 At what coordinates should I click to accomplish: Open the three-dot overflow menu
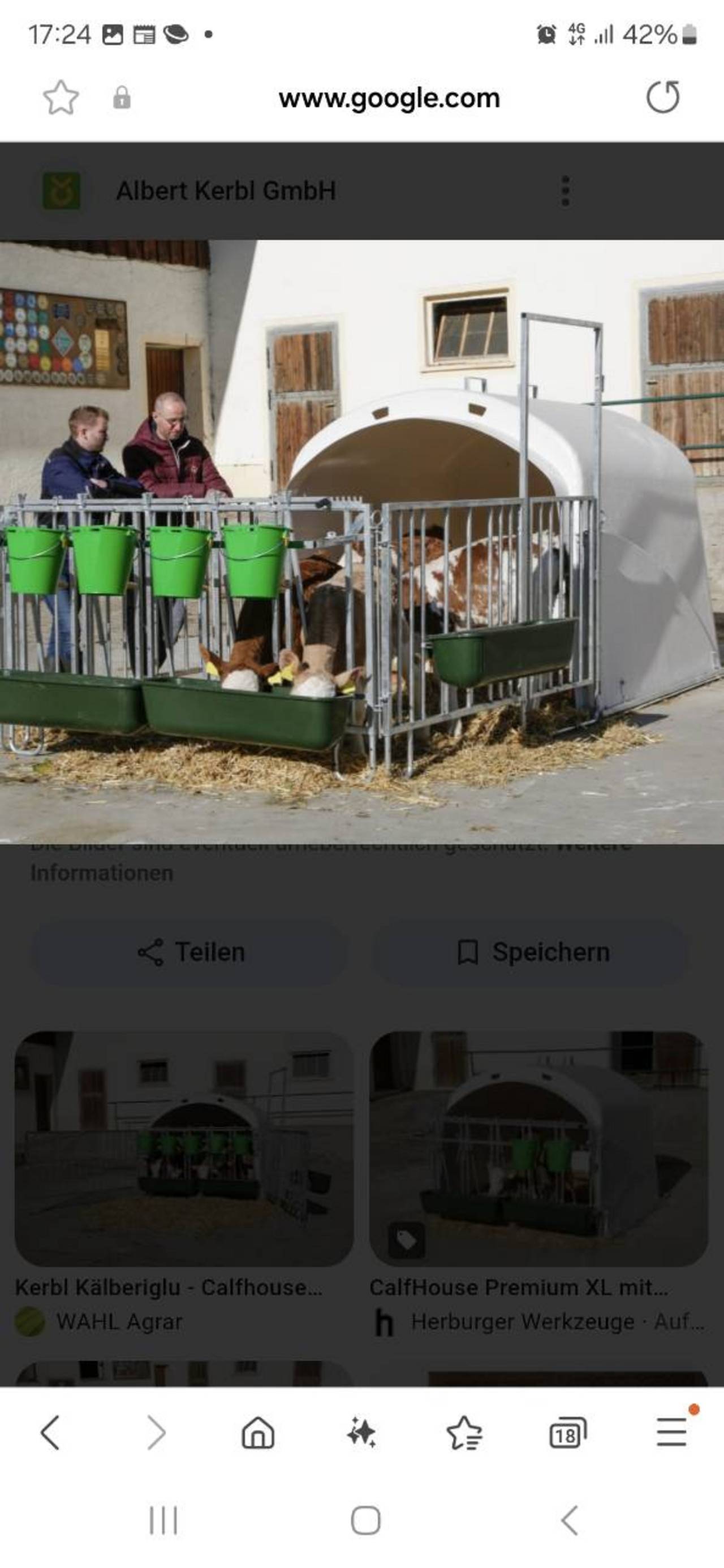(x=565, y=191)
